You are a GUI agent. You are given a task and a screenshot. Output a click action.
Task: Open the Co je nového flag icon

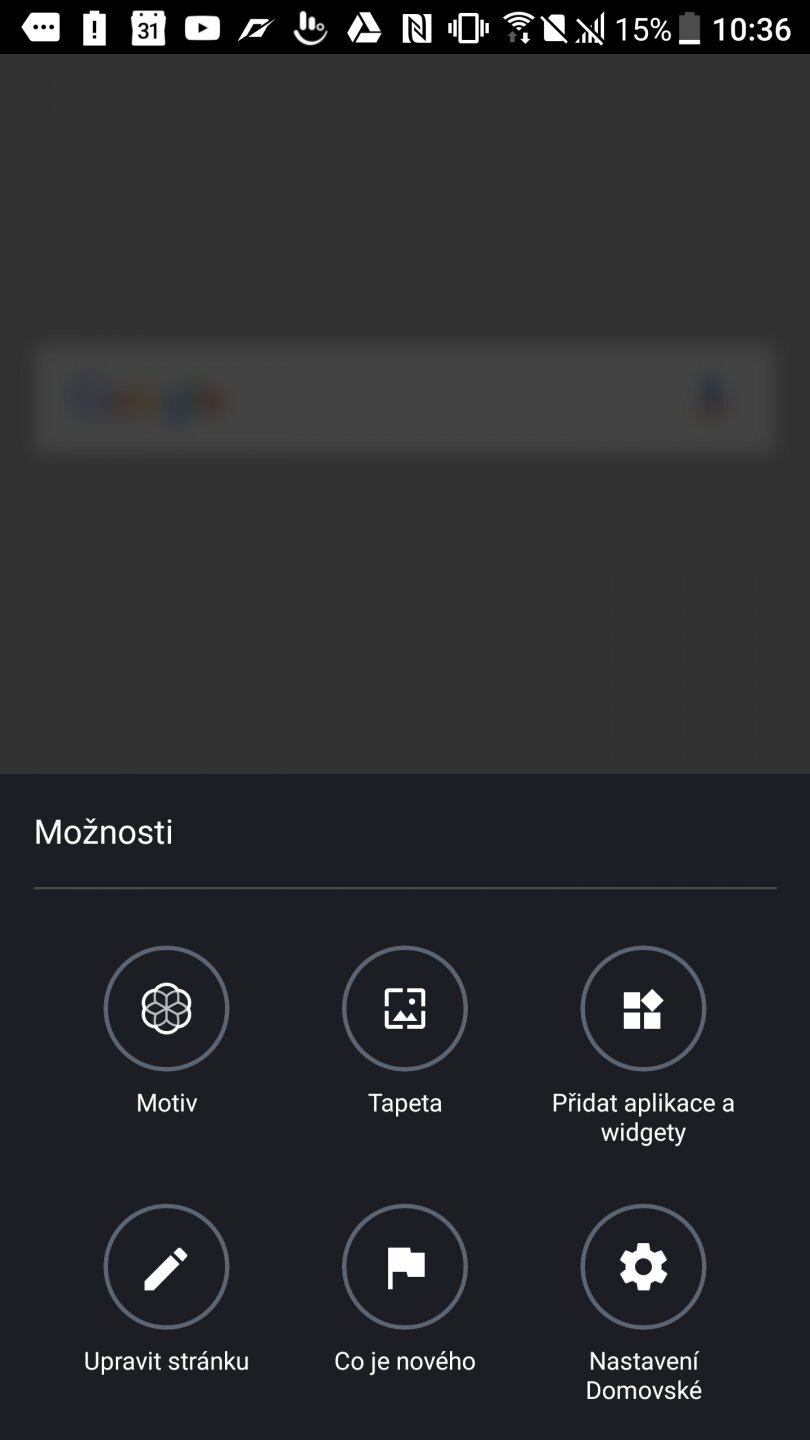click(x=404, y=1266)
